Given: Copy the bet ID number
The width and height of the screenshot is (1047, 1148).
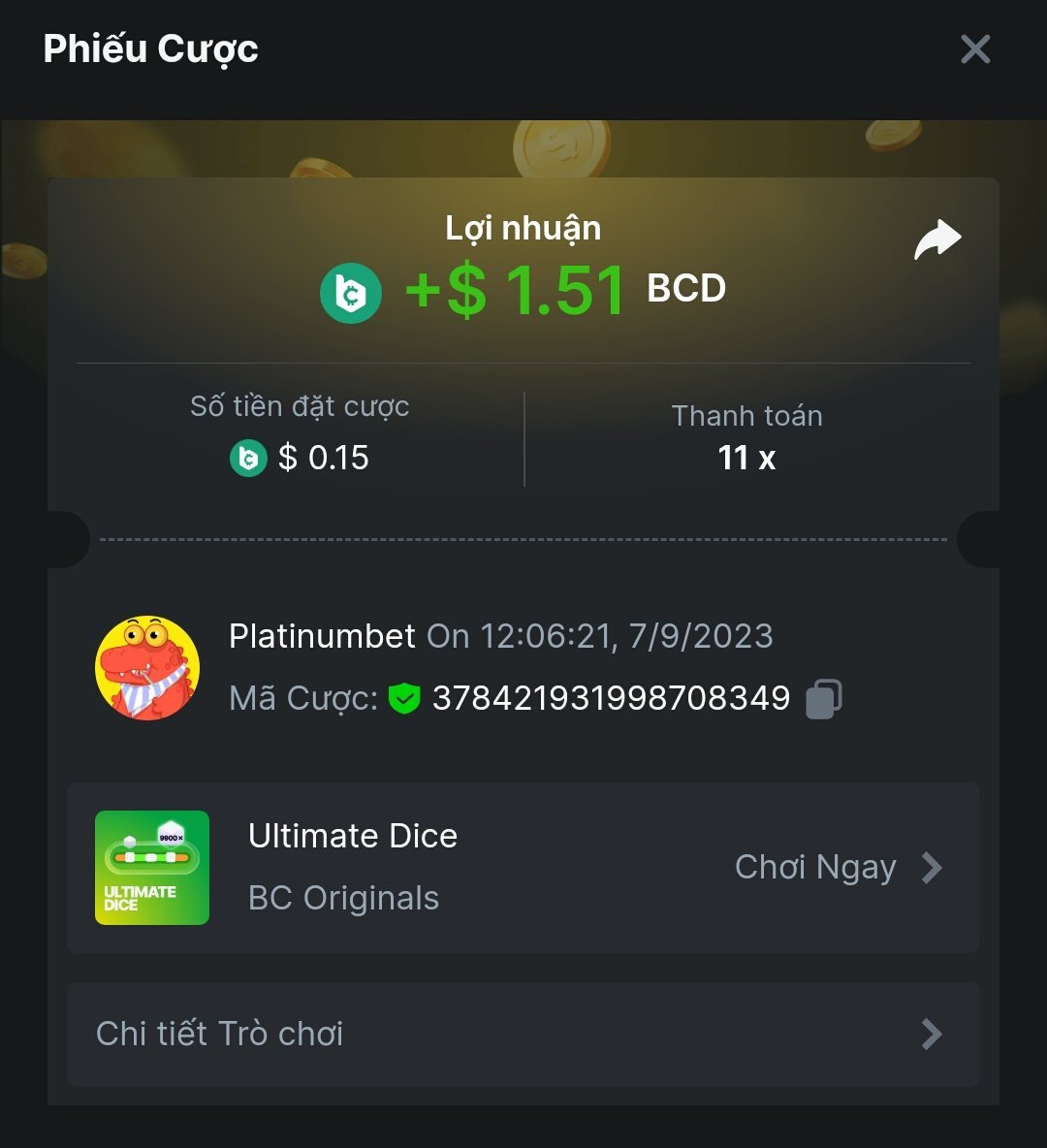Looking at the screenshot, I should click(x=823, y=698).
